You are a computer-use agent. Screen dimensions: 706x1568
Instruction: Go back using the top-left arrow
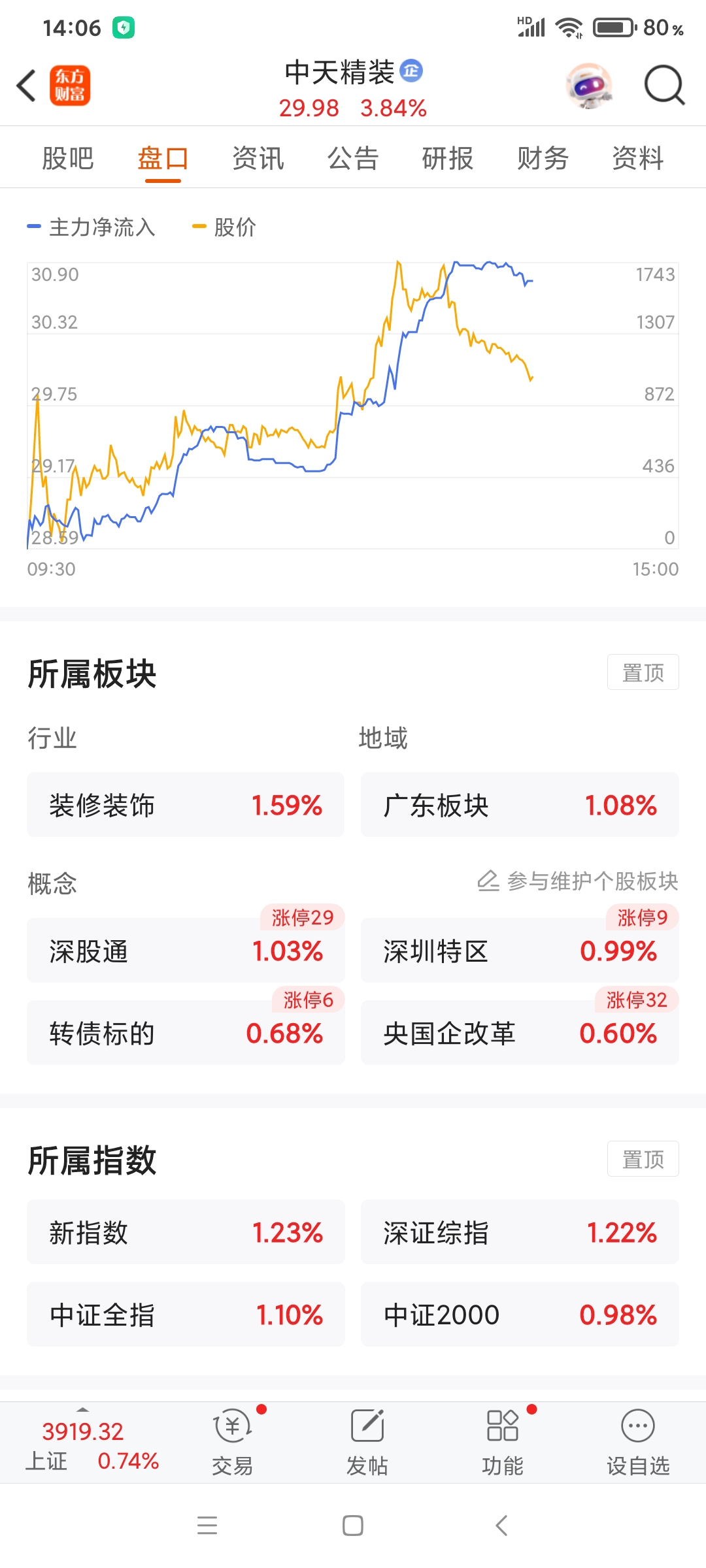[x=26, y=86]
